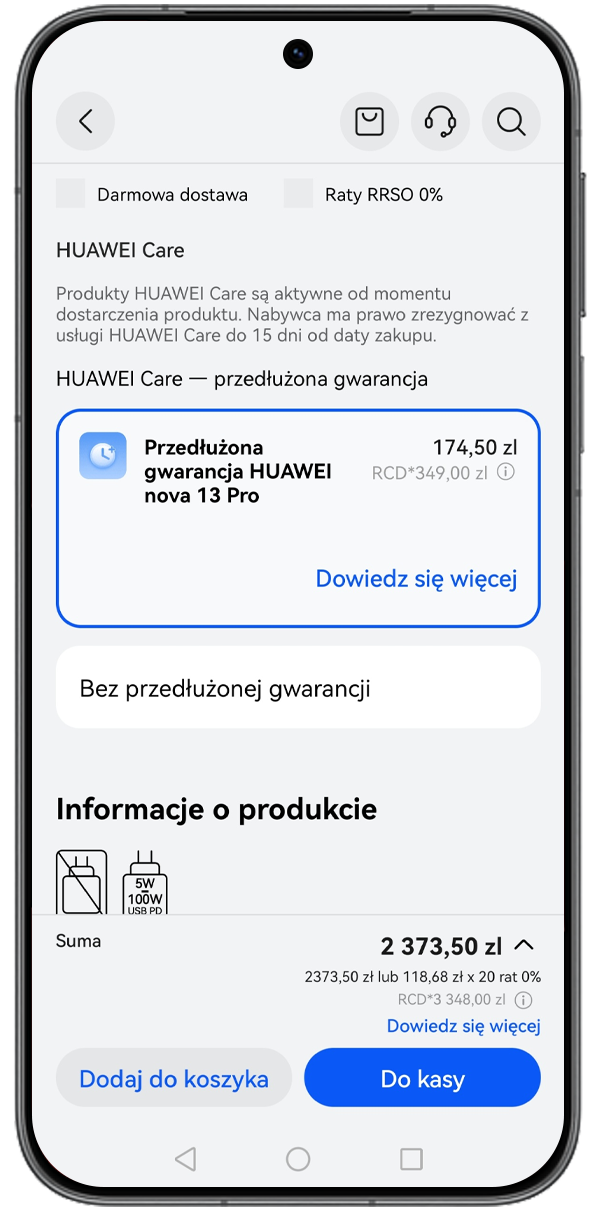Choose Bez przedłużonej gwarancji option
The width and height of the screenshot is (600, 1209).
coord(298,688)
